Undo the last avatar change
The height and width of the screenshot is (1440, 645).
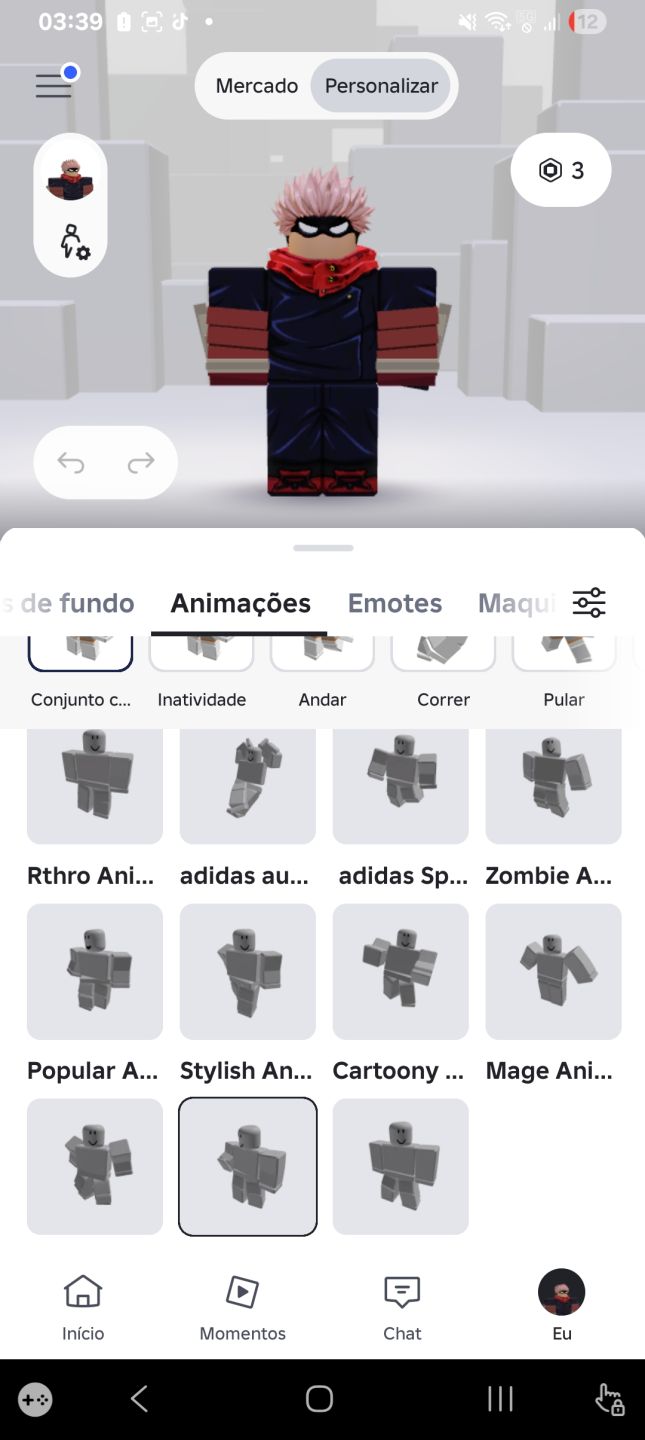[71, 462]
